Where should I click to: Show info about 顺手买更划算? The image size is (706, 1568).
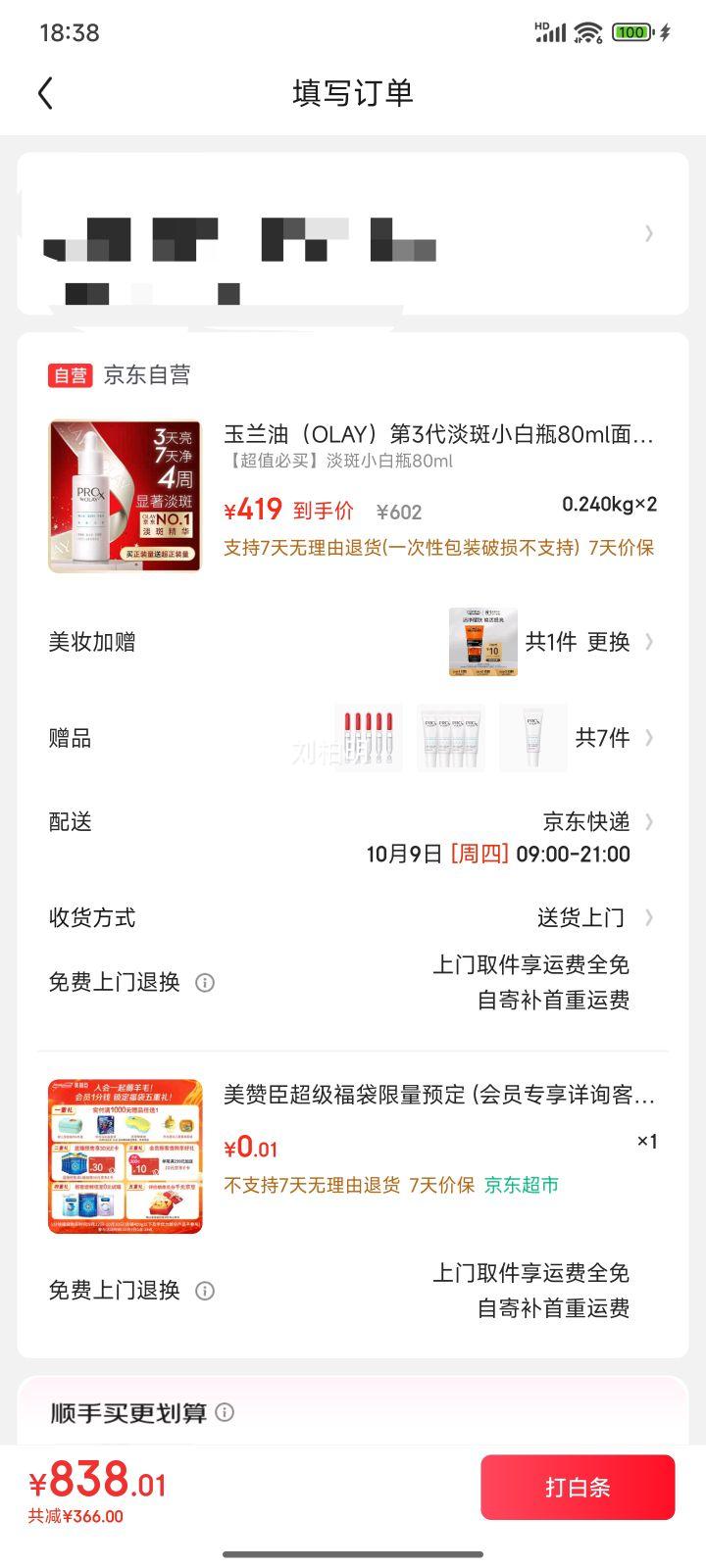pos(225,1412)
